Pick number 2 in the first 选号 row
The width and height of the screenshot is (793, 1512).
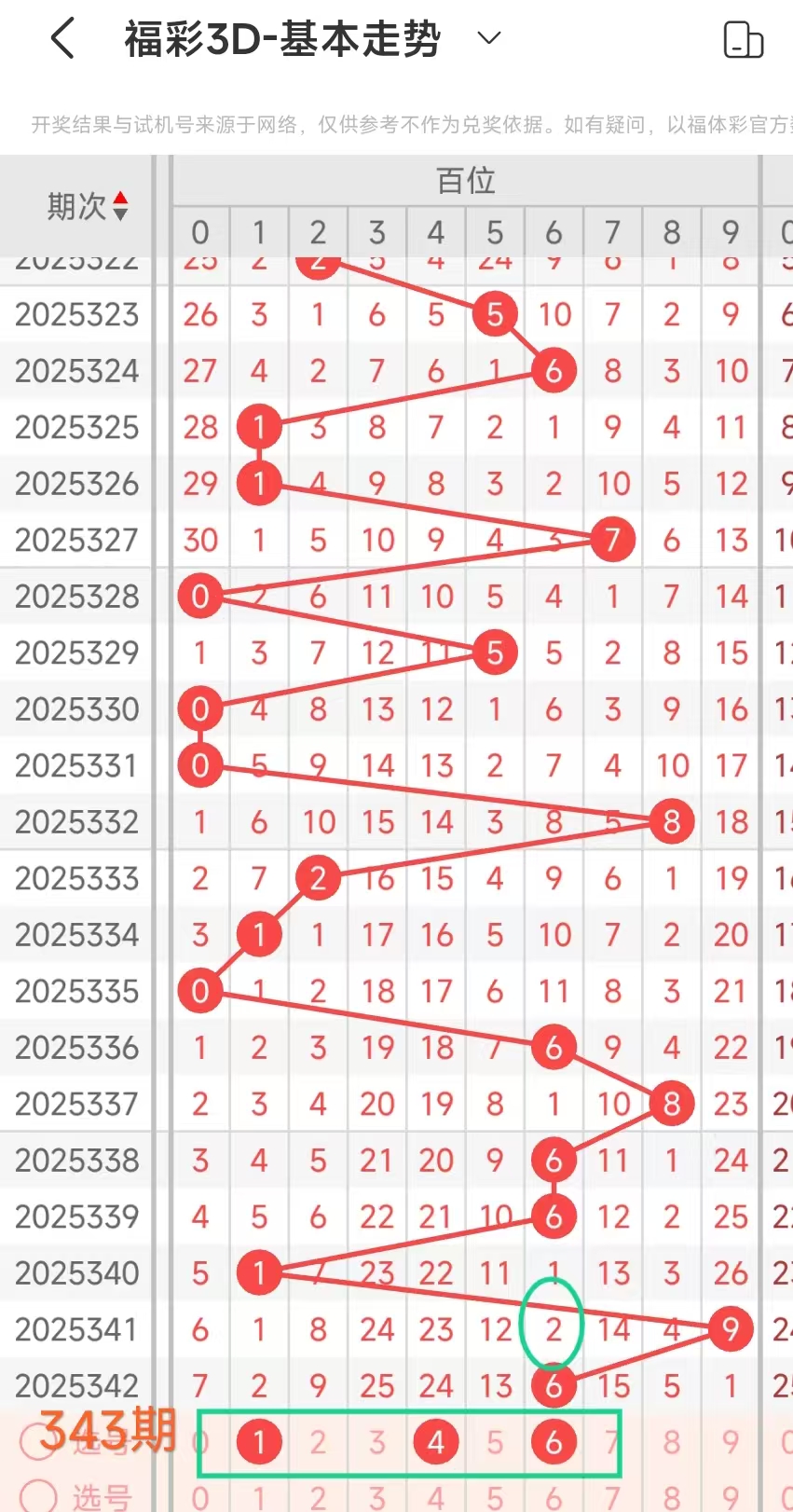point(318,1442)
